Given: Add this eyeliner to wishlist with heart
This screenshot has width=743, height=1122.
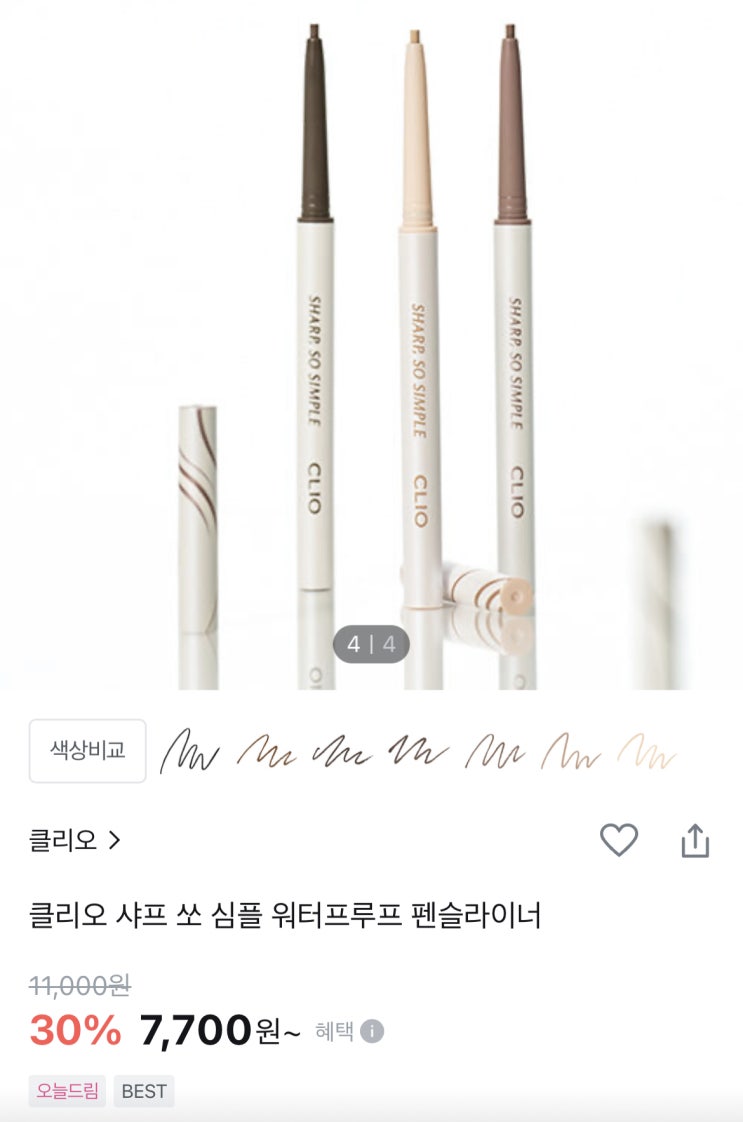Looking at the screenshot, I should (x=618, y=839).
